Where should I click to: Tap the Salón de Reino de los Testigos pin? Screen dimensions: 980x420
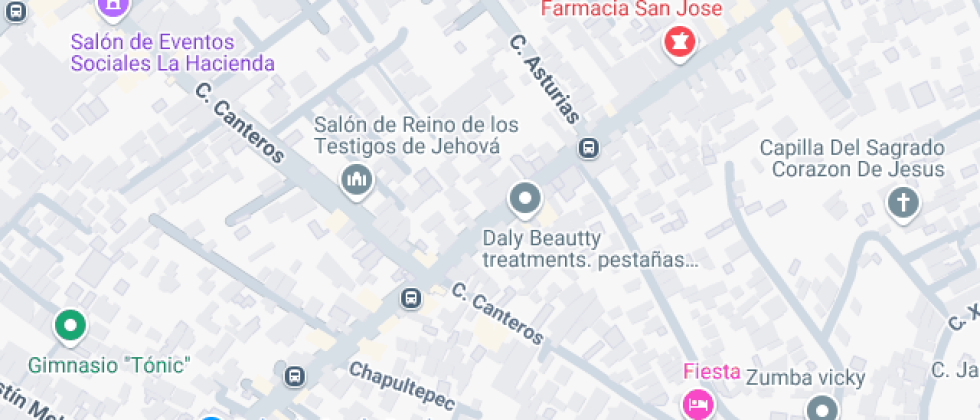(356, 181)
